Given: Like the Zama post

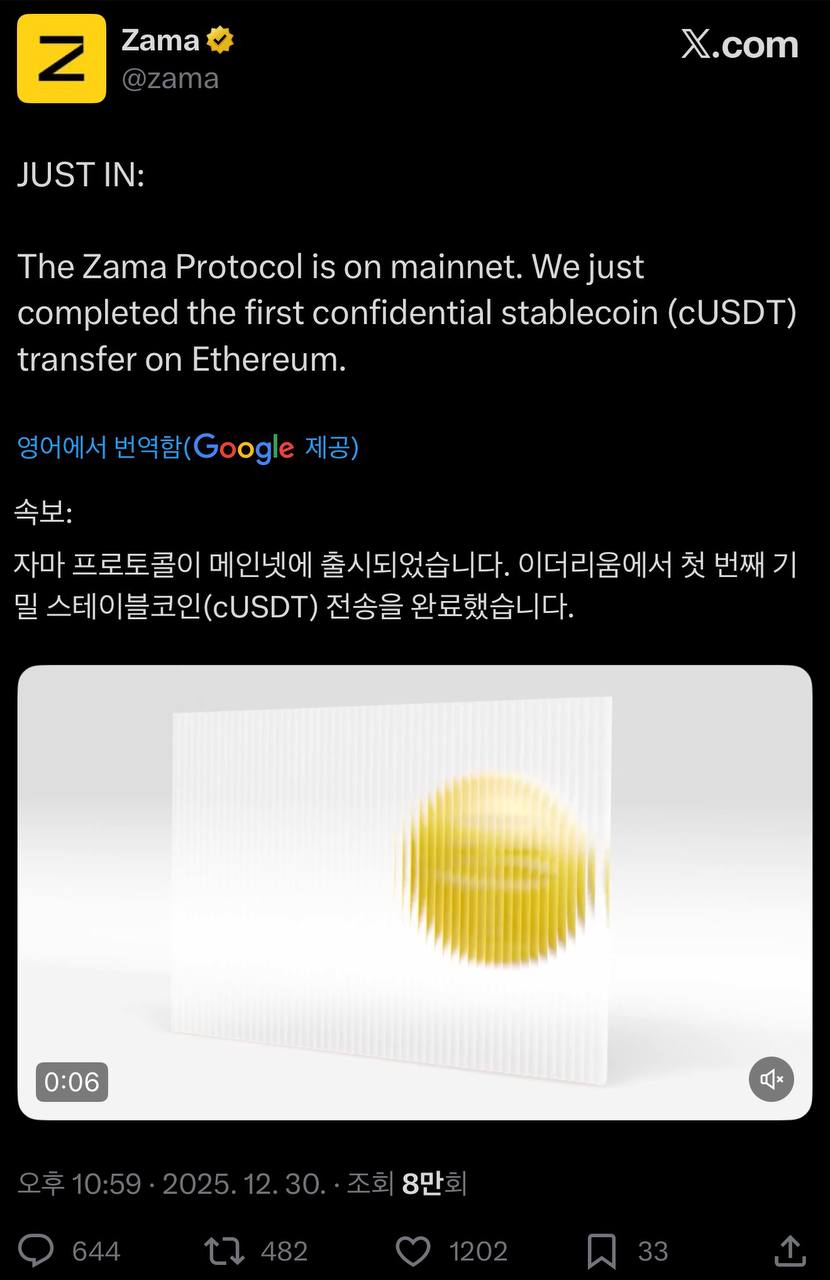Looking at the screenshot, I should [413, 1250].
